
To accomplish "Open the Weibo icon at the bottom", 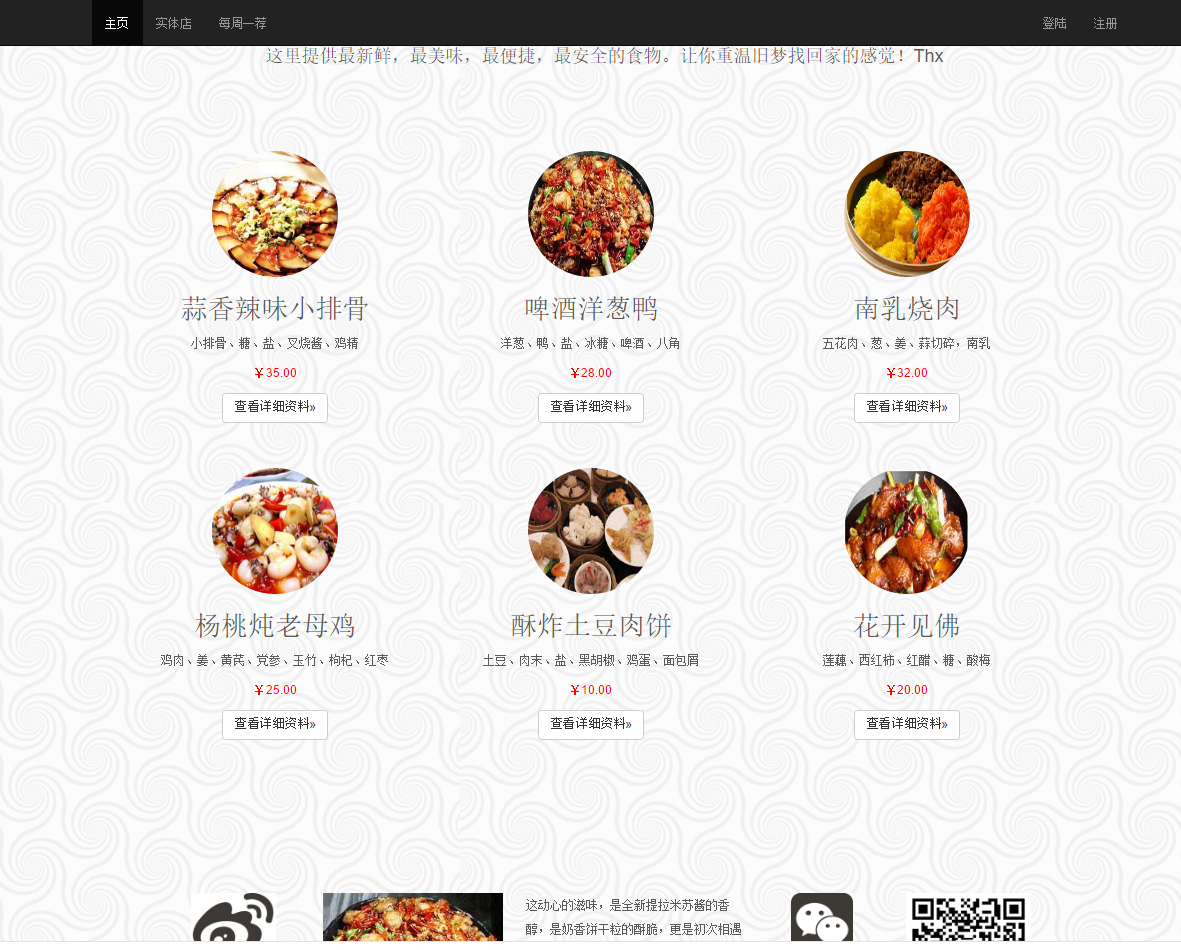I will [233, 918].
